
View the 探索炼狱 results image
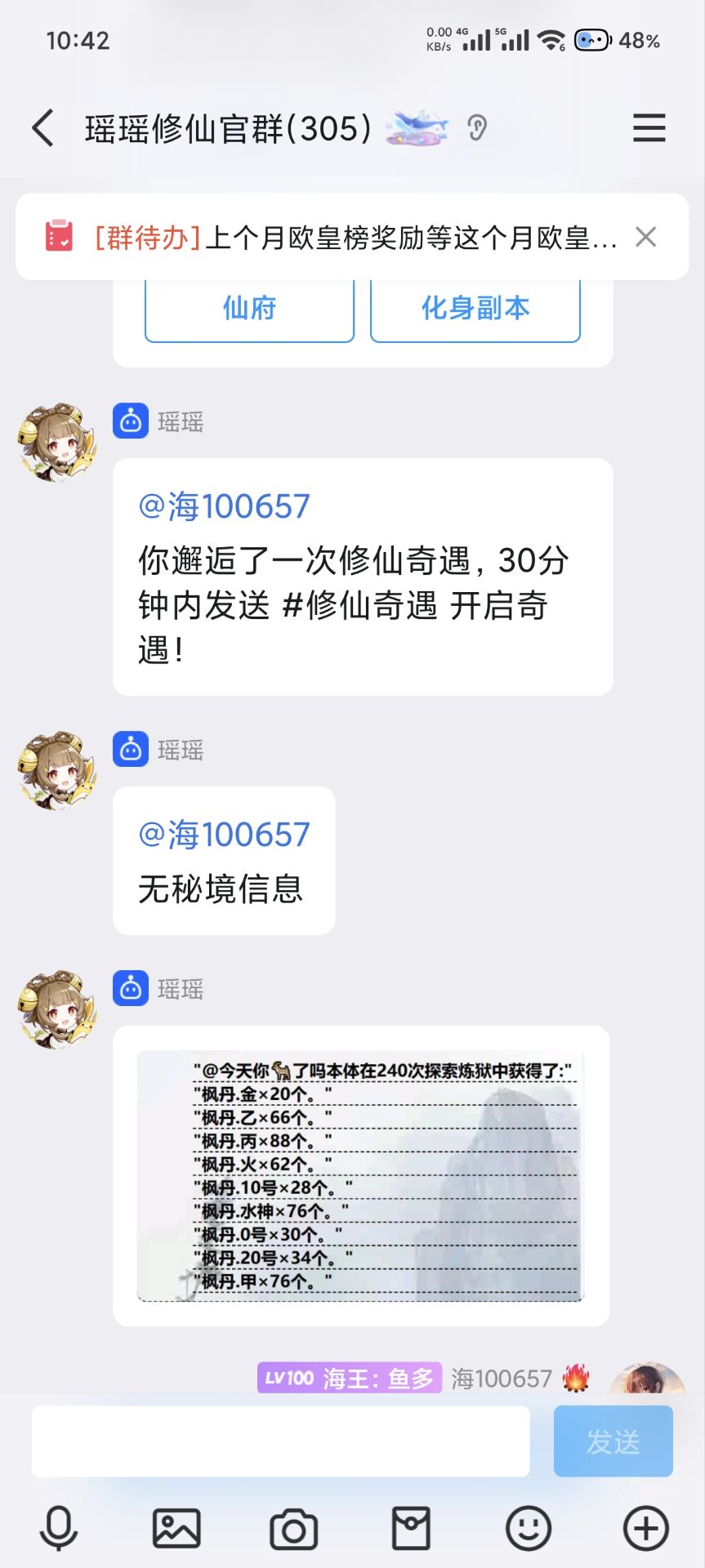tap(360, 1176)
